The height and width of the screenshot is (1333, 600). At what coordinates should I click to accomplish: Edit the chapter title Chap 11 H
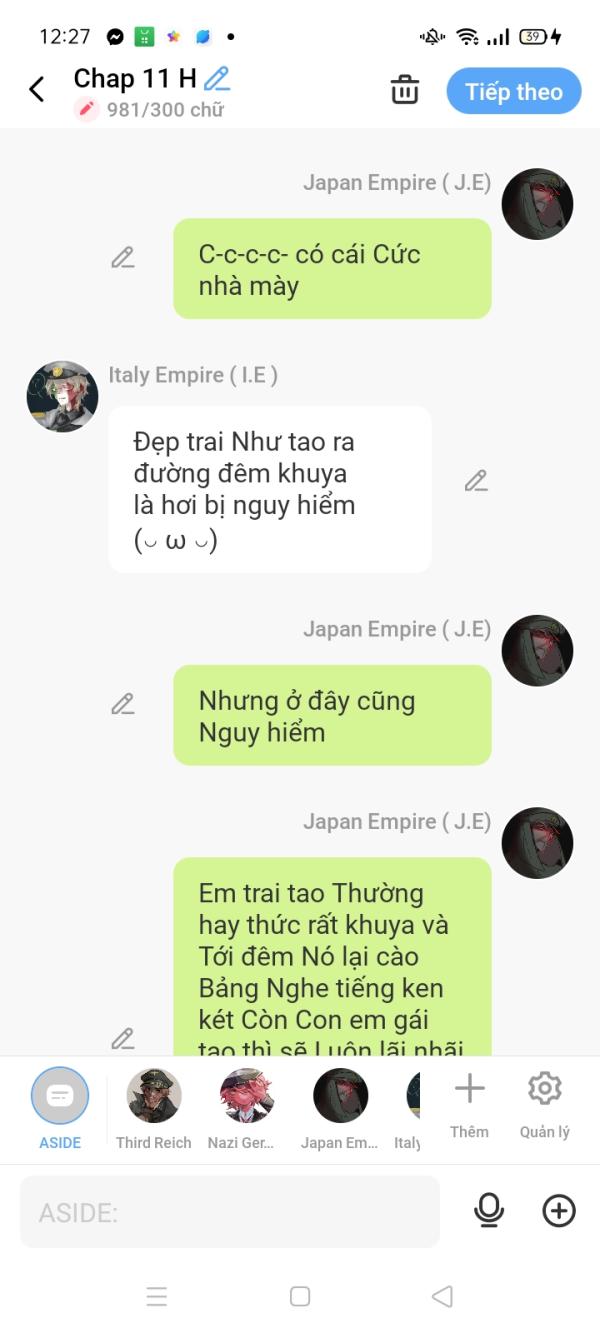pos(217,78)
